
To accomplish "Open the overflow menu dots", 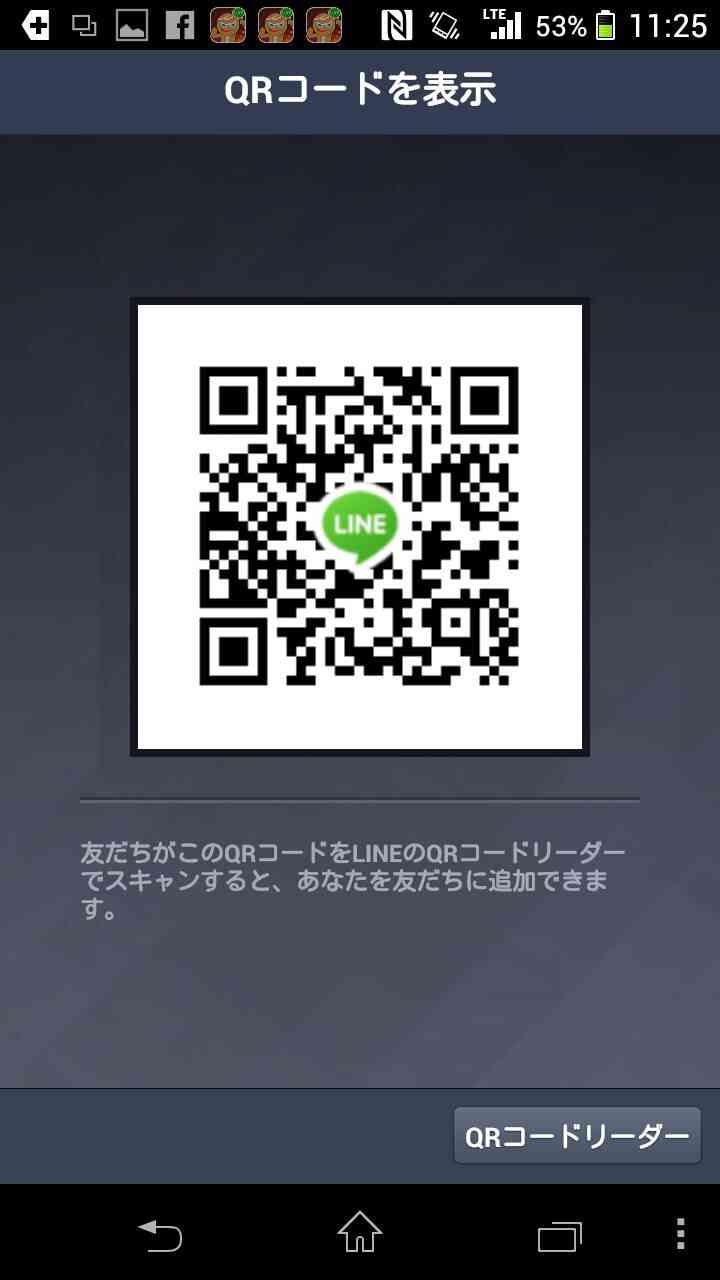I will (x=681, y=1234).
